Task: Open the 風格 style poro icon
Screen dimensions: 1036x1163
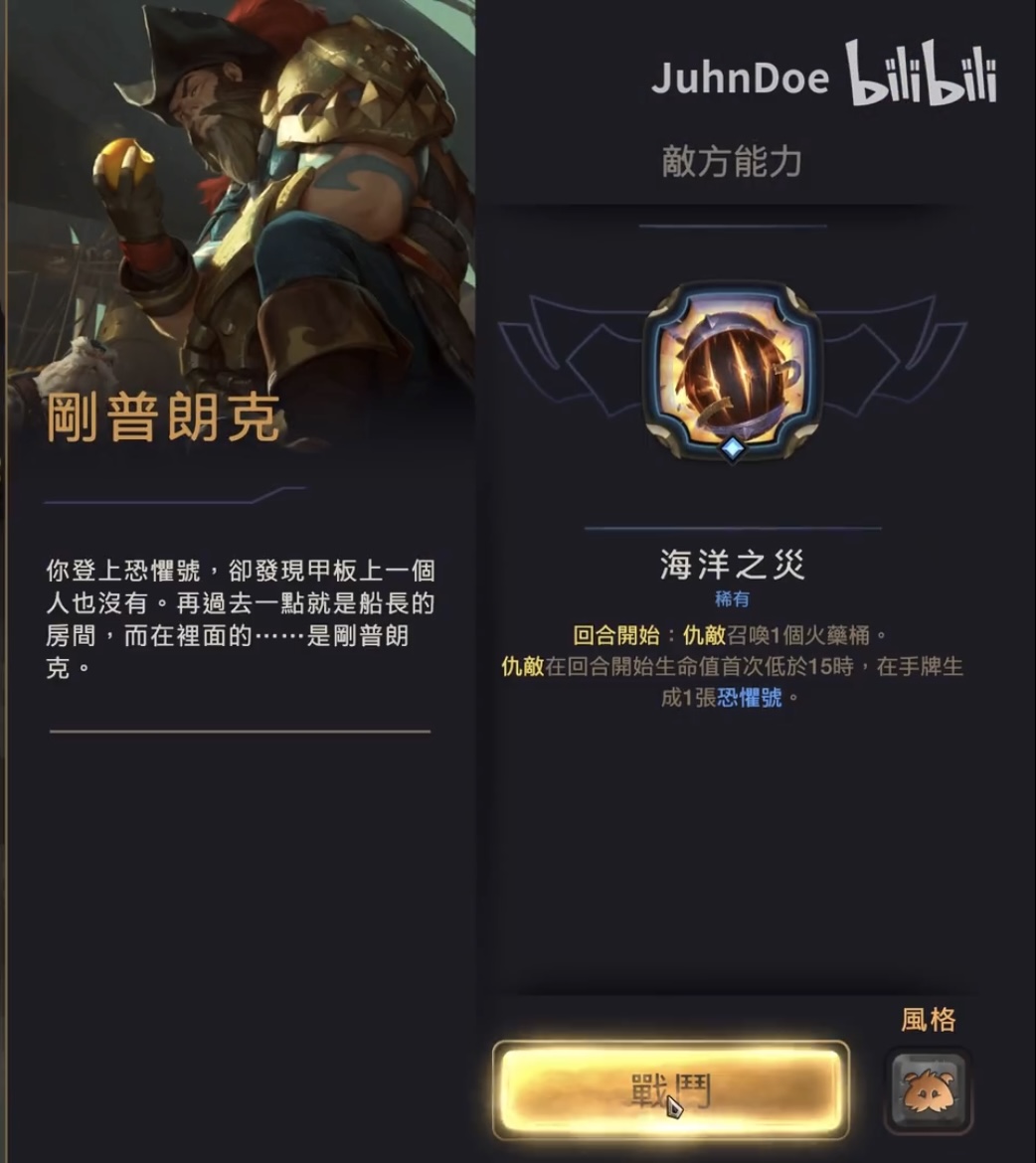Action: point(927,1090)
